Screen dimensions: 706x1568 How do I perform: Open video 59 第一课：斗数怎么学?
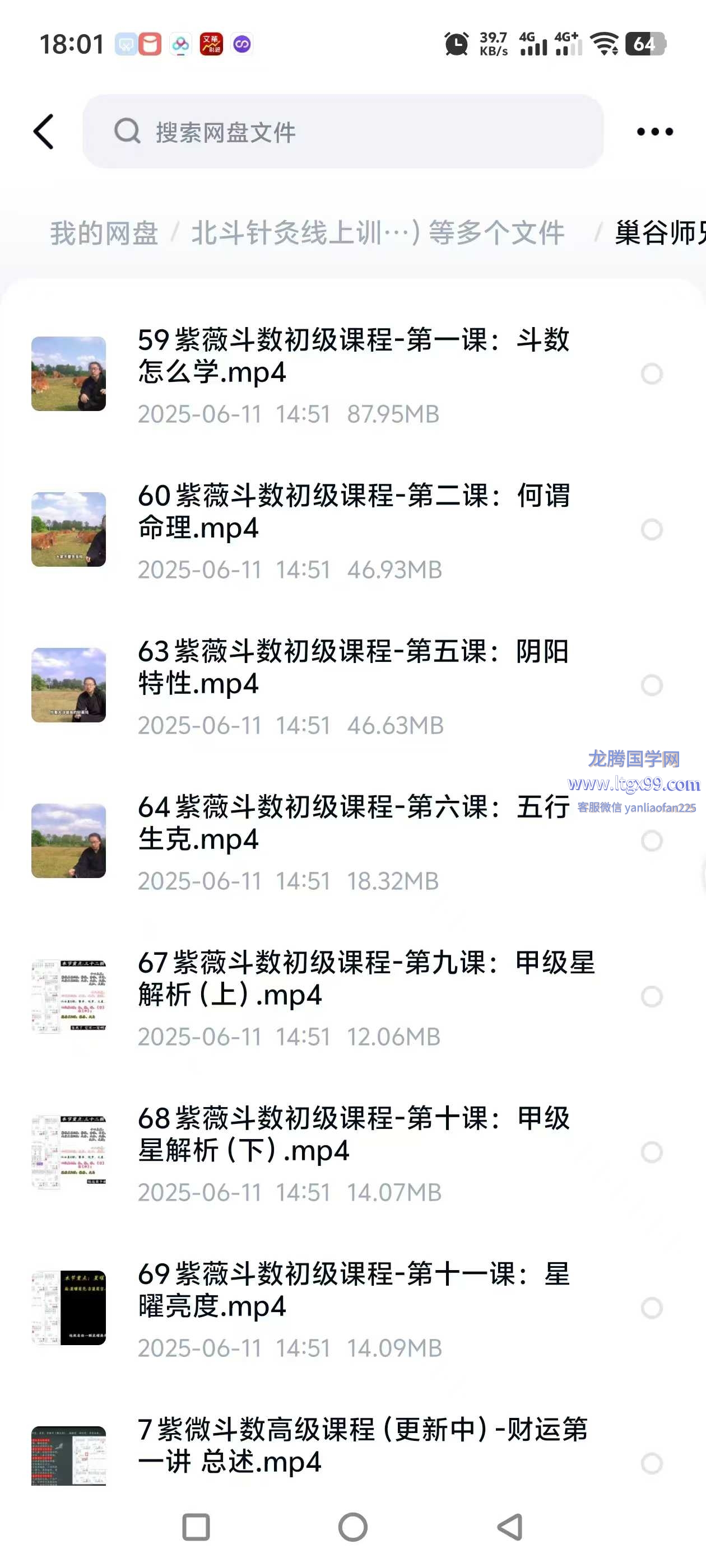(354, 356)
